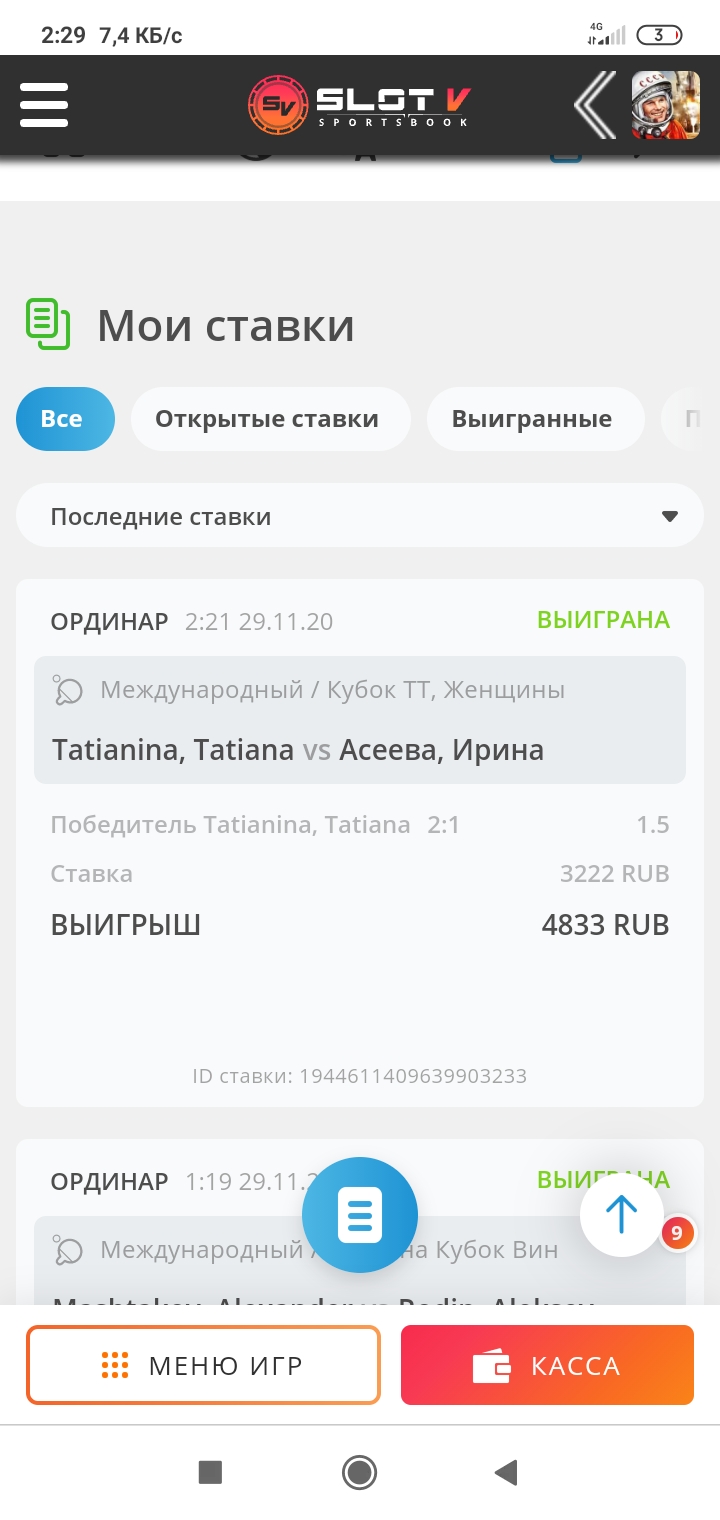Switch to "Открытые ставки" filter
The image size is (720, 1520).
tap(267, 419)
